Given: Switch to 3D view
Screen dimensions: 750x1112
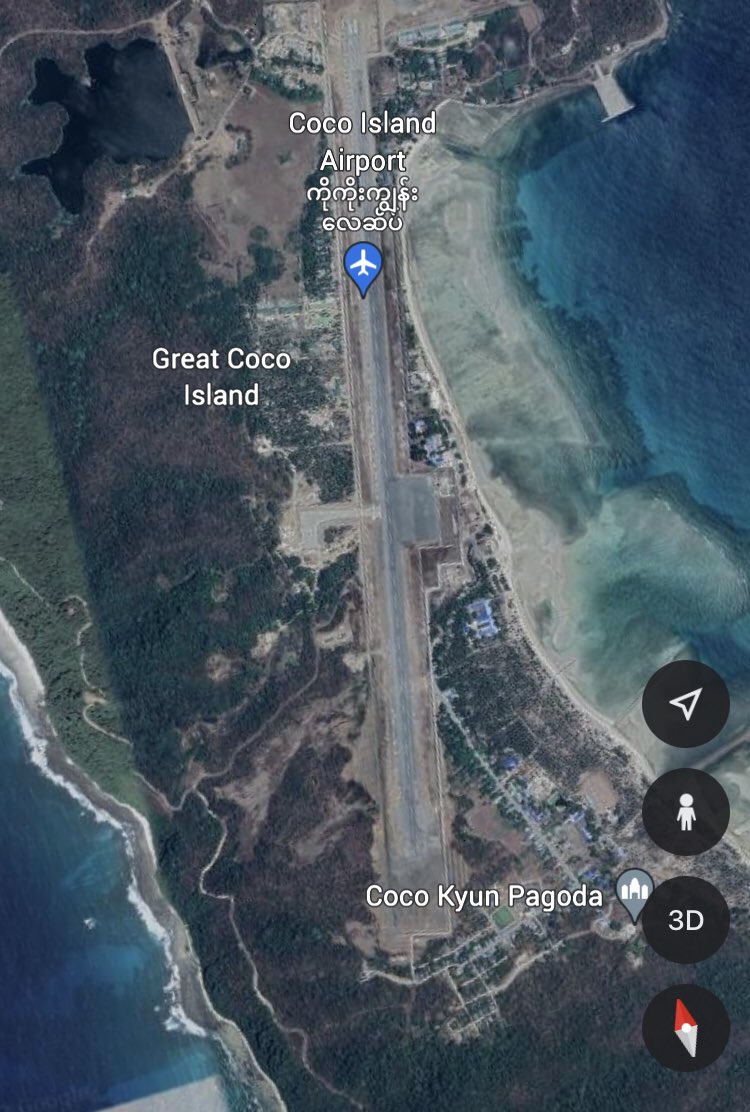Looking at the screenshot, I should coord(685,920).
